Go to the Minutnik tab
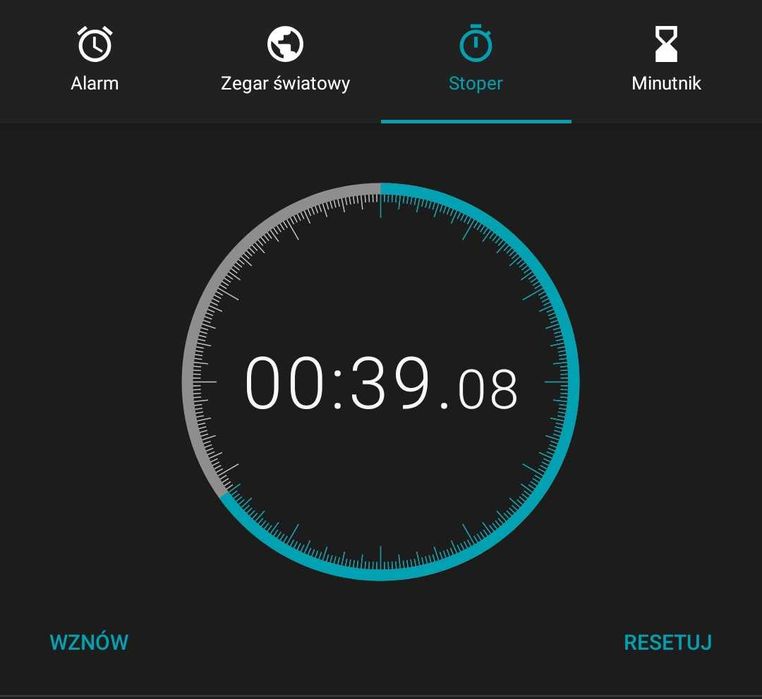762x699 pixels. pyautogui.click(x=666, y=60)
